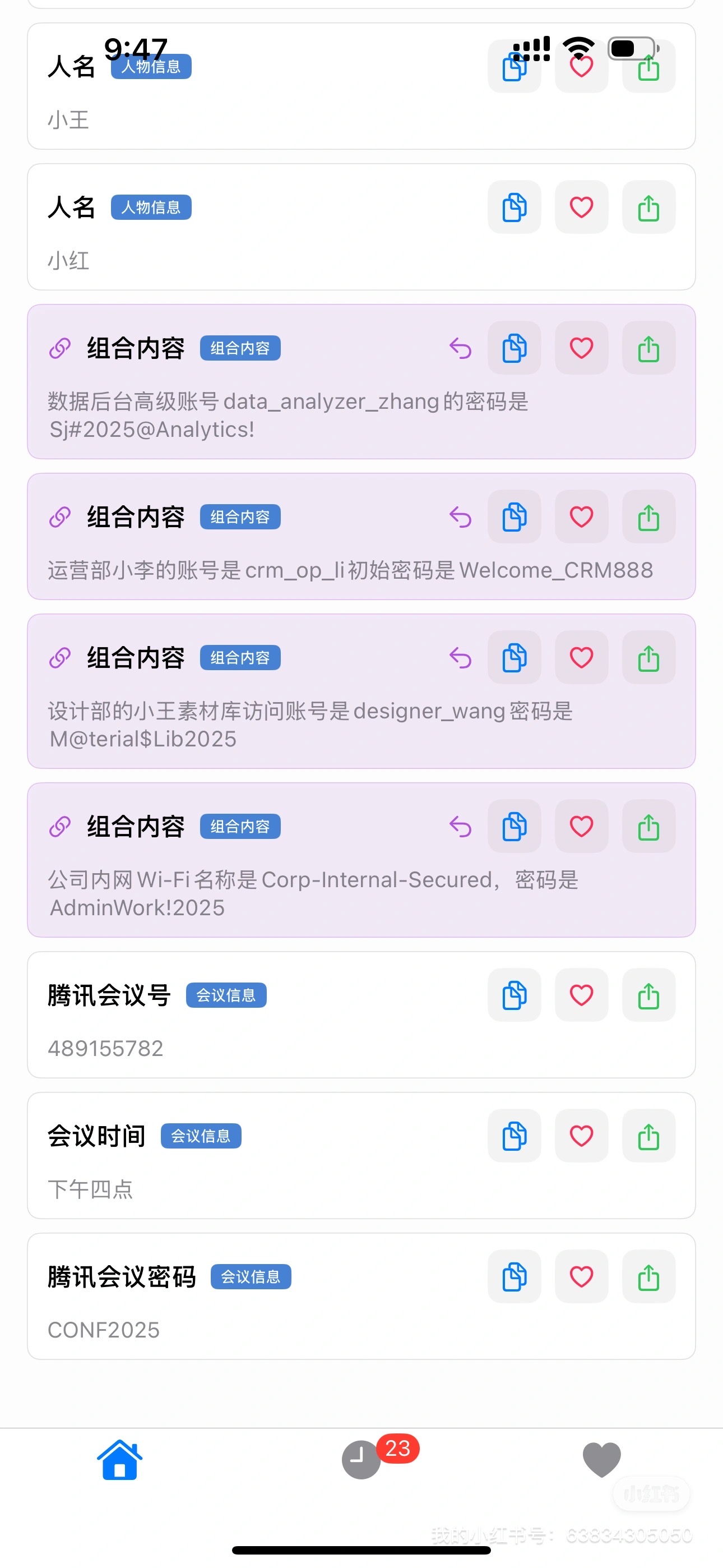Share the 腾讯会议密码 card
The image size is (723, 1568).
click(x=648, y=1276)
